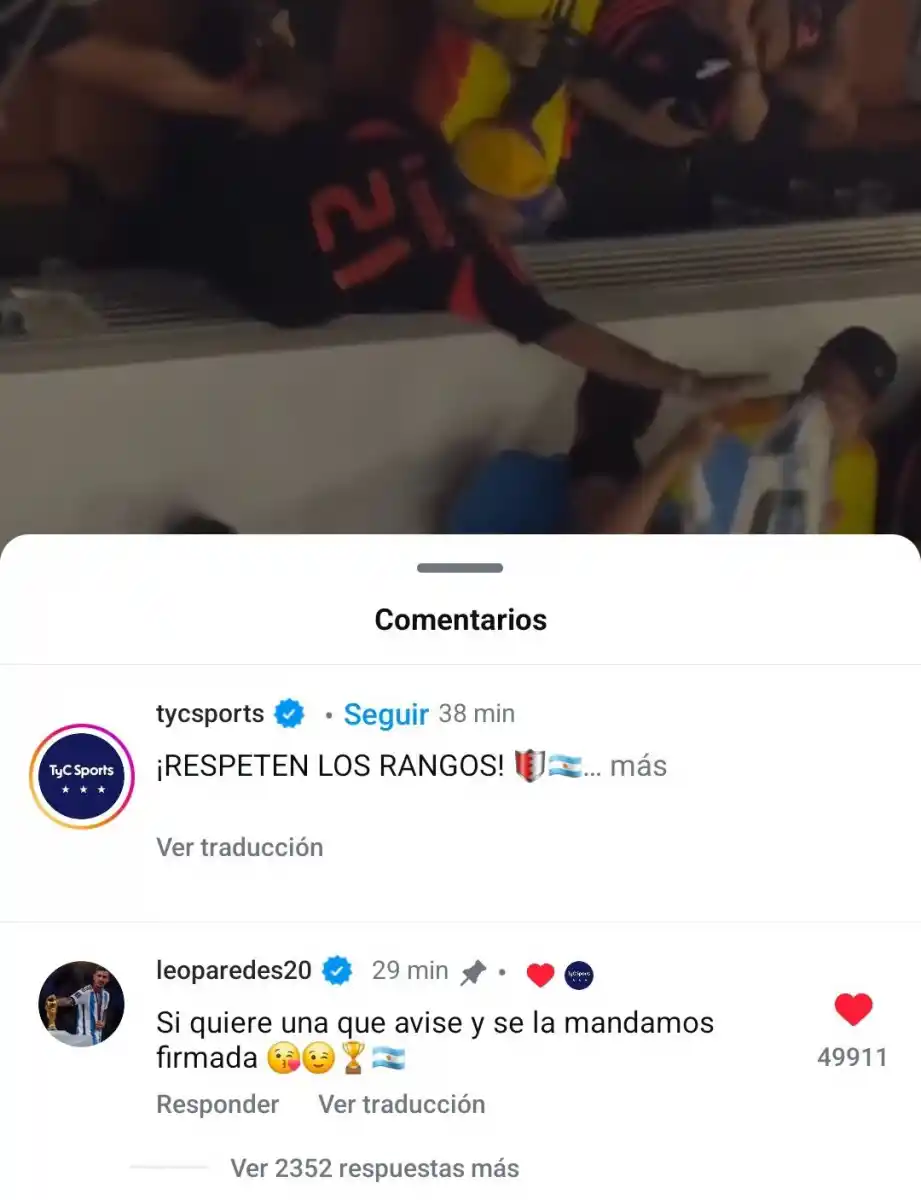Click the red heart next to leoparedes20's timestamp
921x1200 pixels.
point(540,970)
